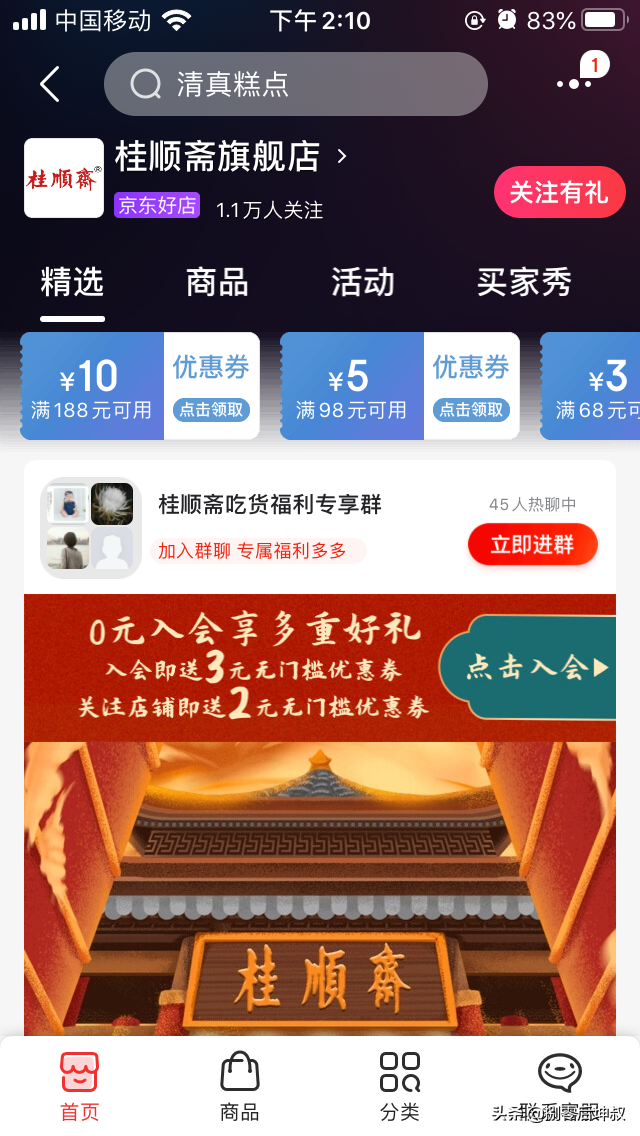Open the search box showing 清真糕点
Image resolution: width=640 pixels, height=1136 pixels.
click(295, 84)
